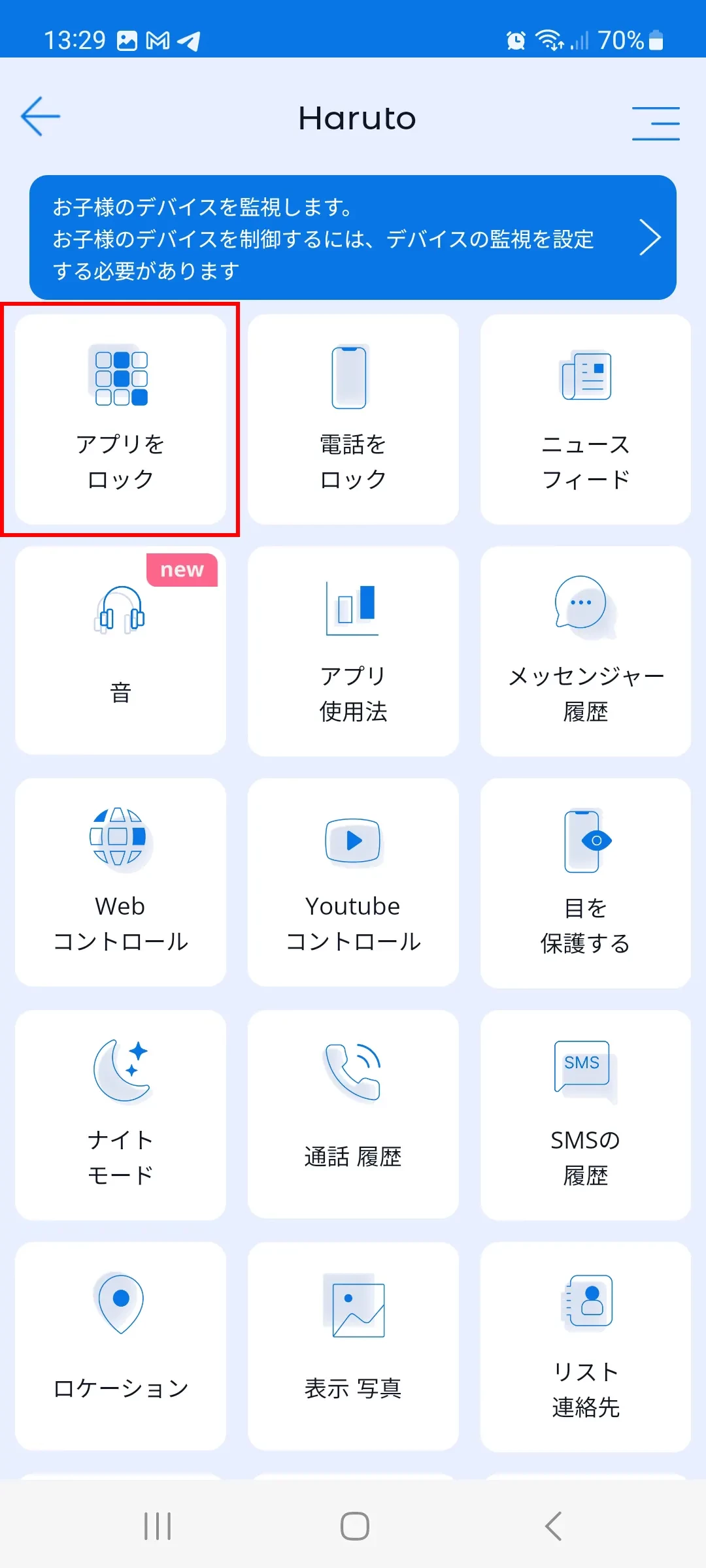Open the hamburger menu beside Haruto
This screenshot has height=1568, width=706.
click(656, 123)
